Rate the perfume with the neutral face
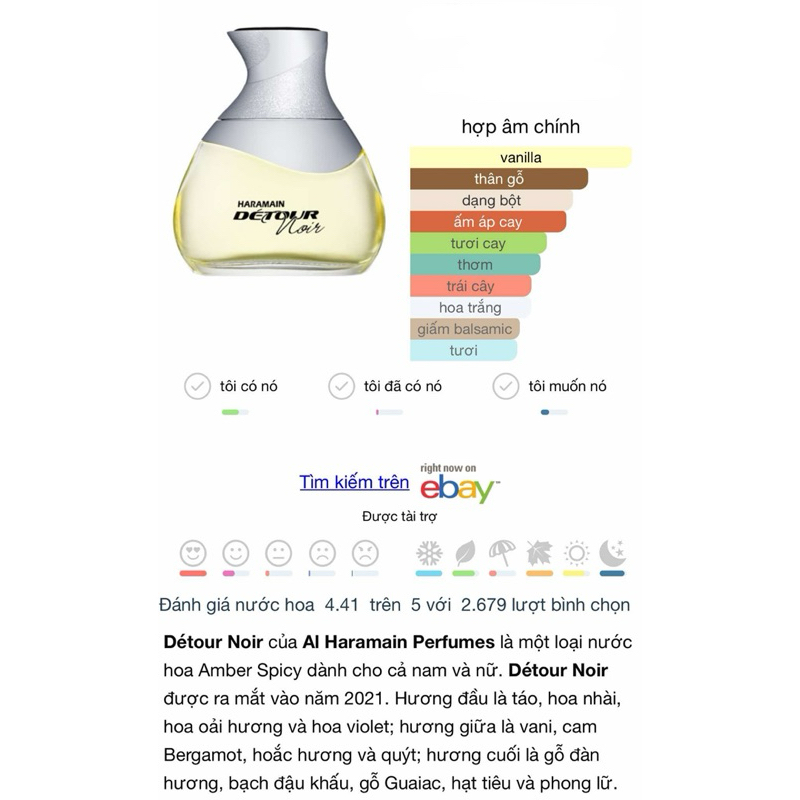 tap(279, 552)
